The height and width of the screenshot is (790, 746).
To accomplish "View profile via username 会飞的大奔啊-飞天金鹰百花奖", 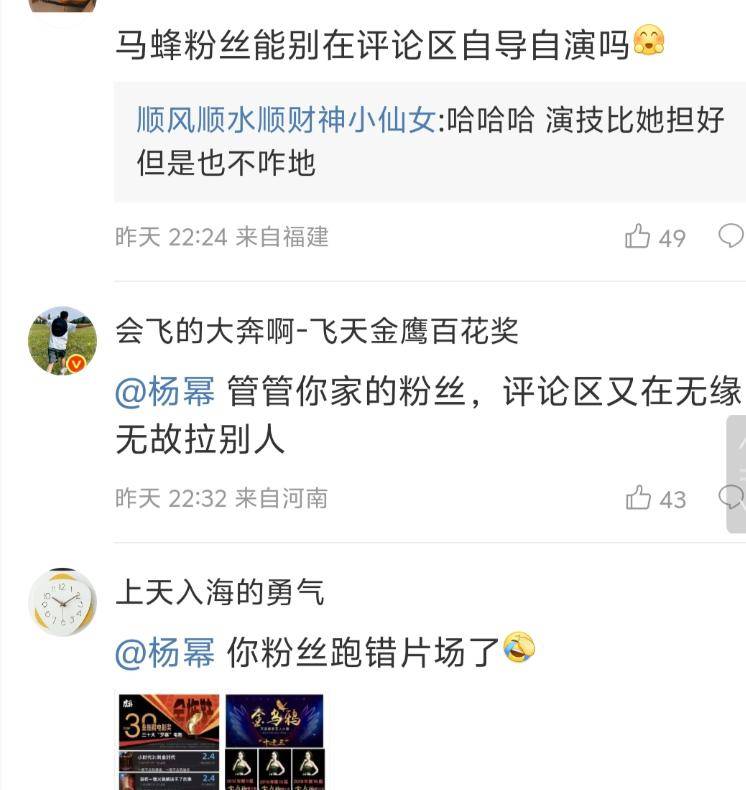I will pos(317,330).
